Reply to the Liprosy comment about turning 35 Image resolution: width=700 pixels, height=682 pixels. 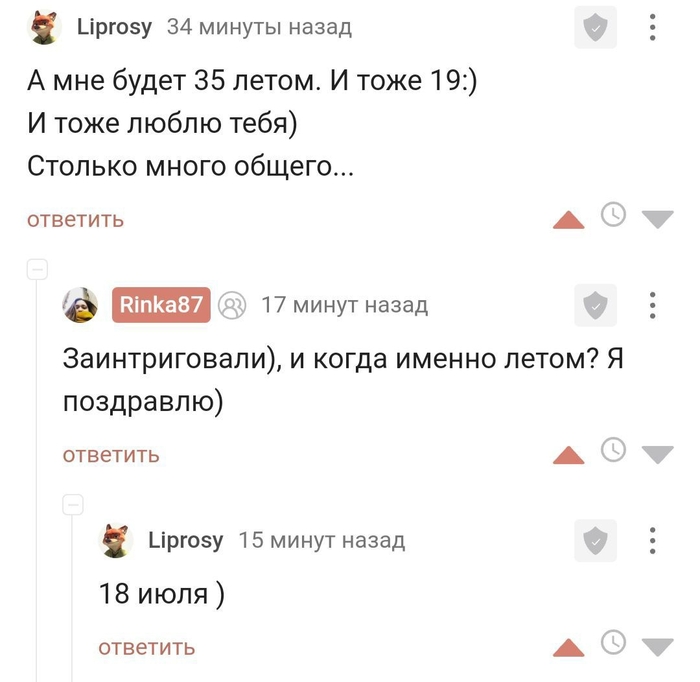[x=75, y=219]
